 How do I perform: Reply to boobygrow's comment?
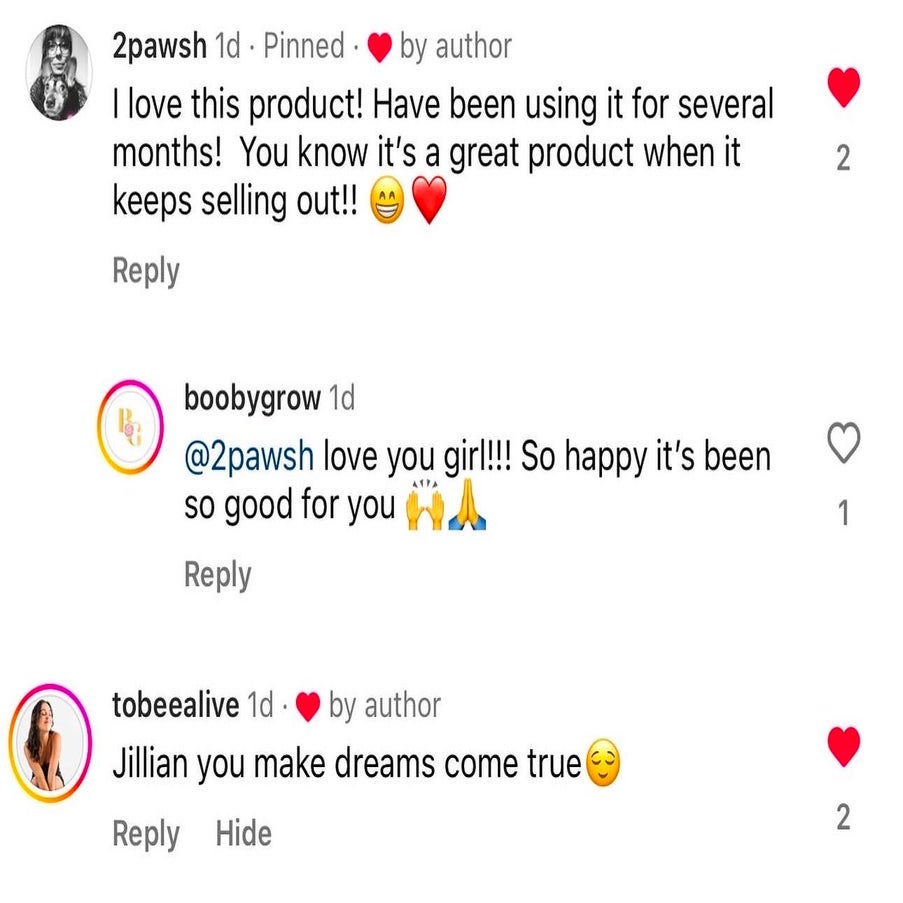click(x=217, y=575)
